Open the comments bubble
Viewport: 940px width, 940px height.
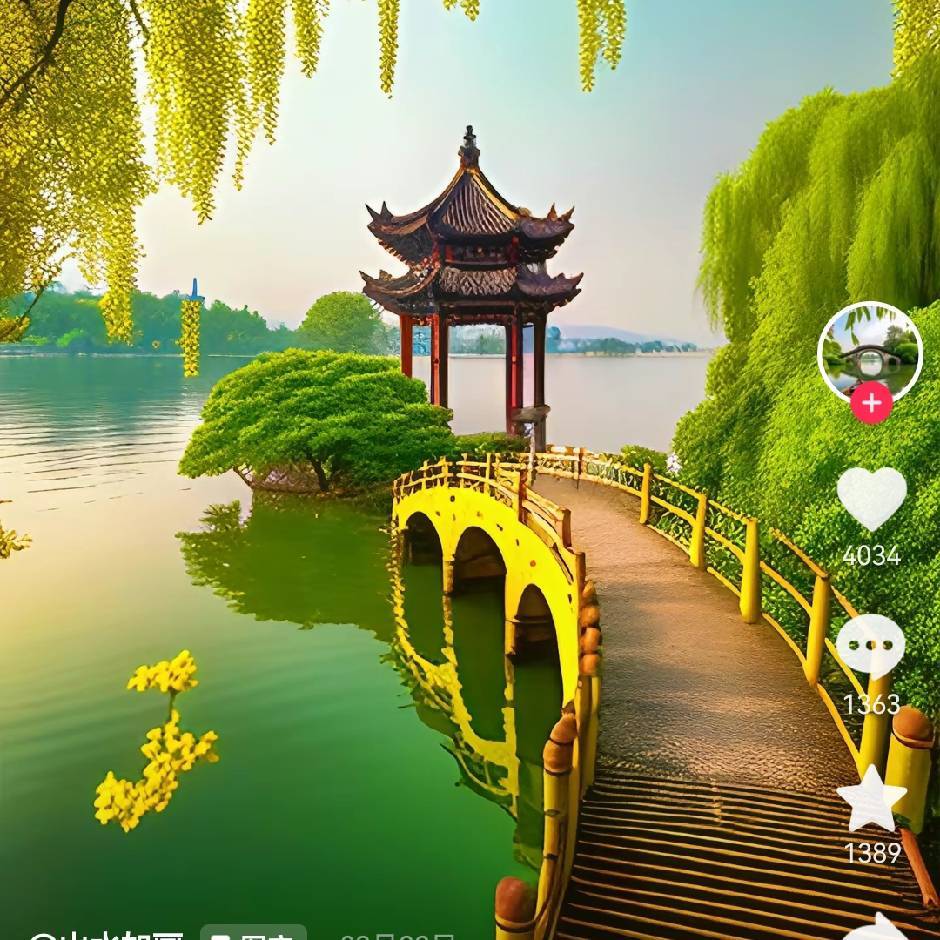click(x=870, y=645)
